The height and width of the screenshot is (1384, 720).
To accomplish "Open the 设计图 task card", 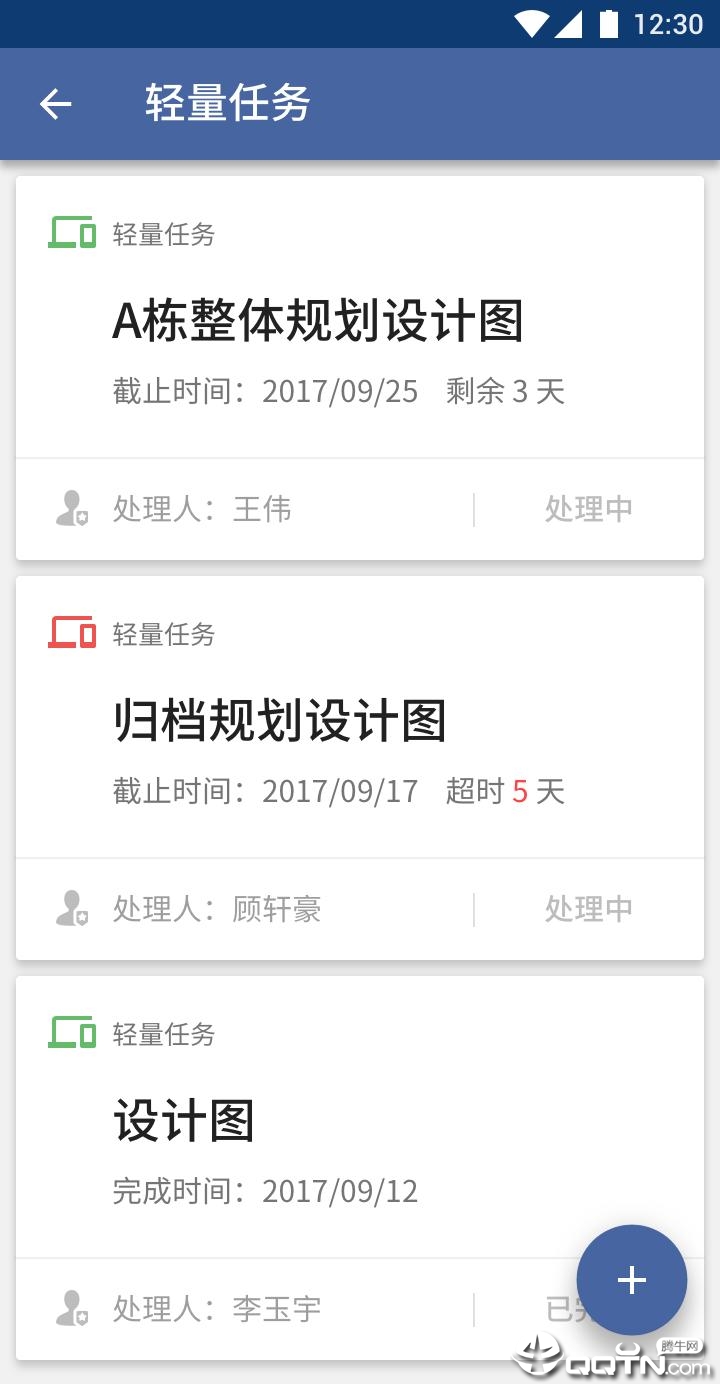I will click(x=360, y=1168).
